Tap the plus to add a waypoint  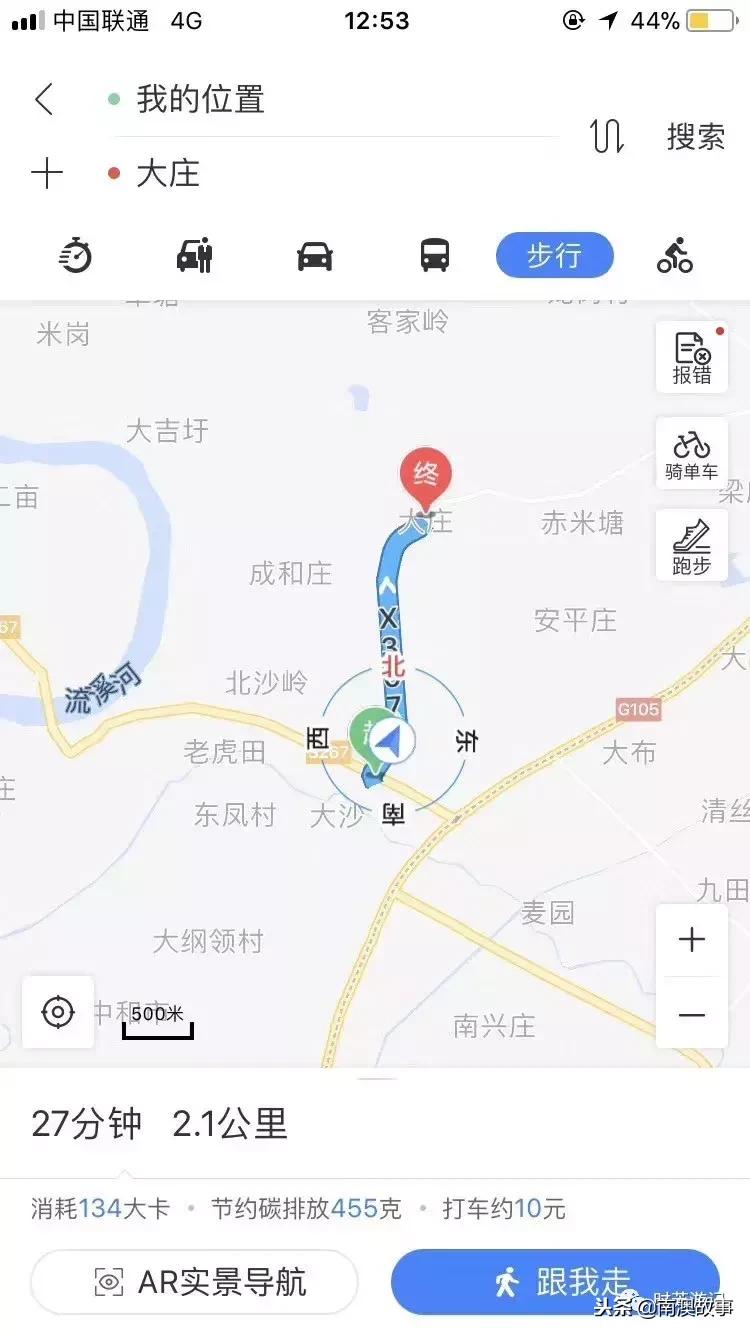[45, 173]
